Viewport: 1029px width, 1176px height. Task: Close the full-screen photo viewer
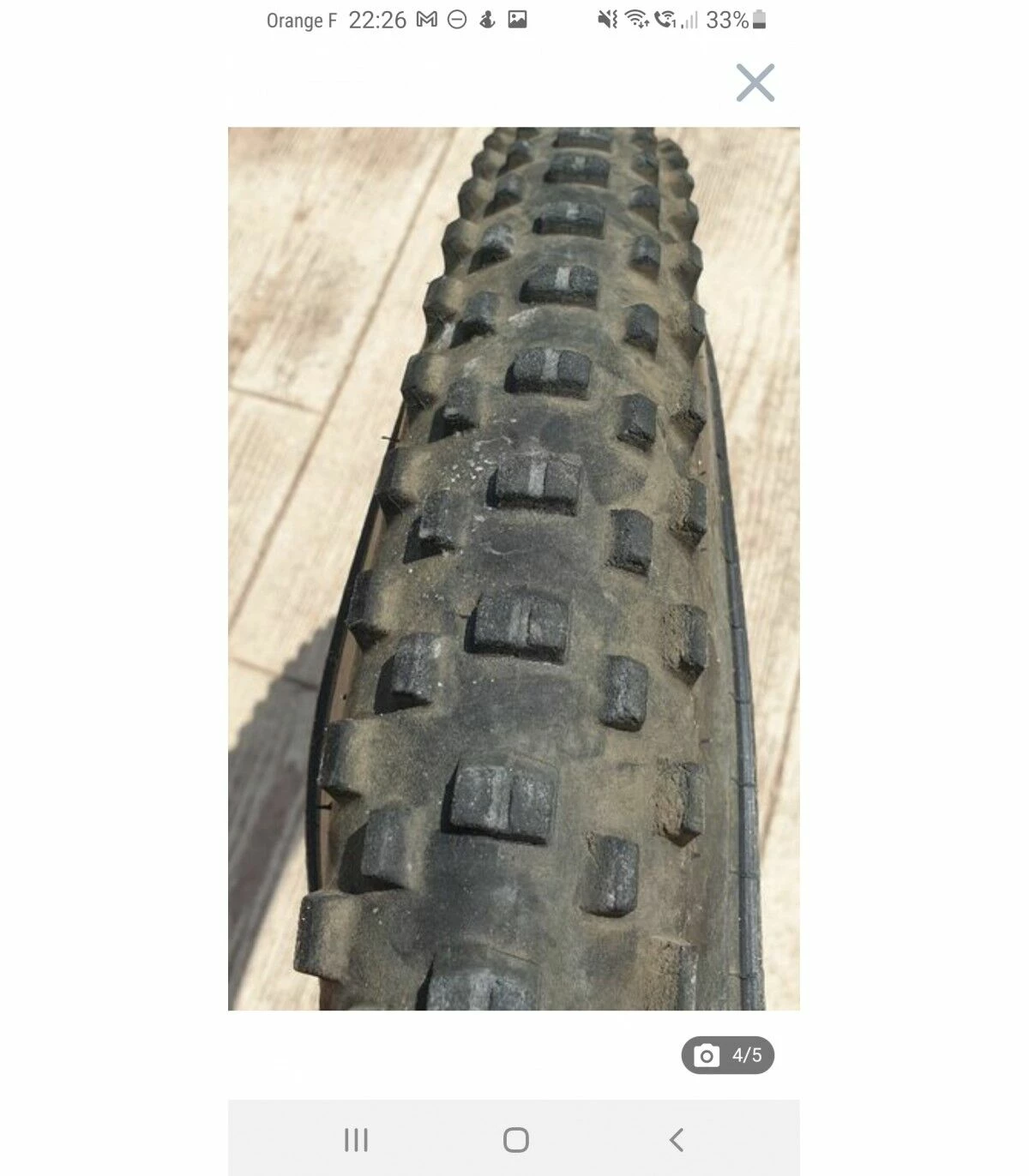755,83
